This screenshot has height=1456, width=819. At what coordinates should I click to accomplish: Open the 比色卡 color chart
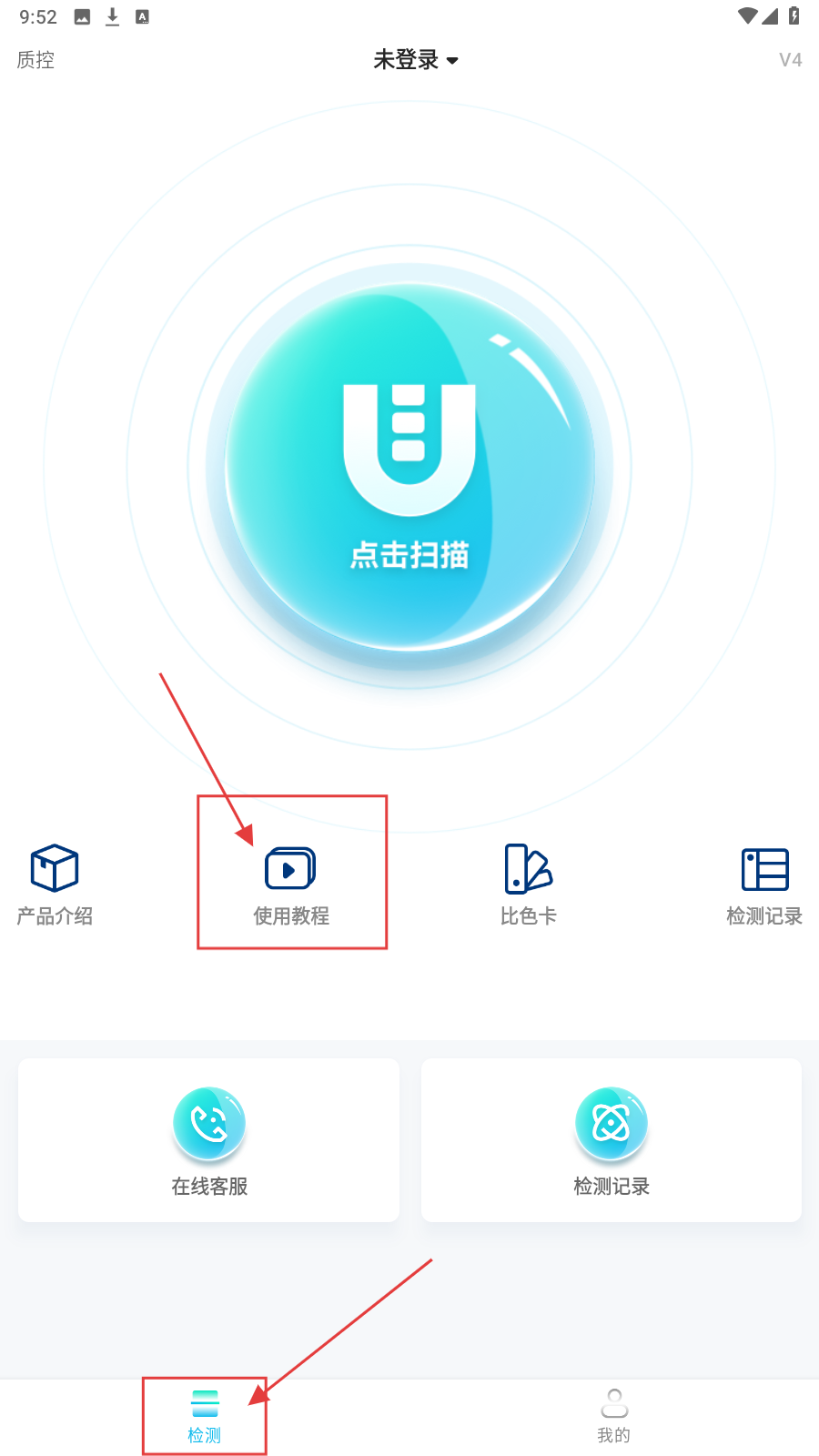coord(528,885)
